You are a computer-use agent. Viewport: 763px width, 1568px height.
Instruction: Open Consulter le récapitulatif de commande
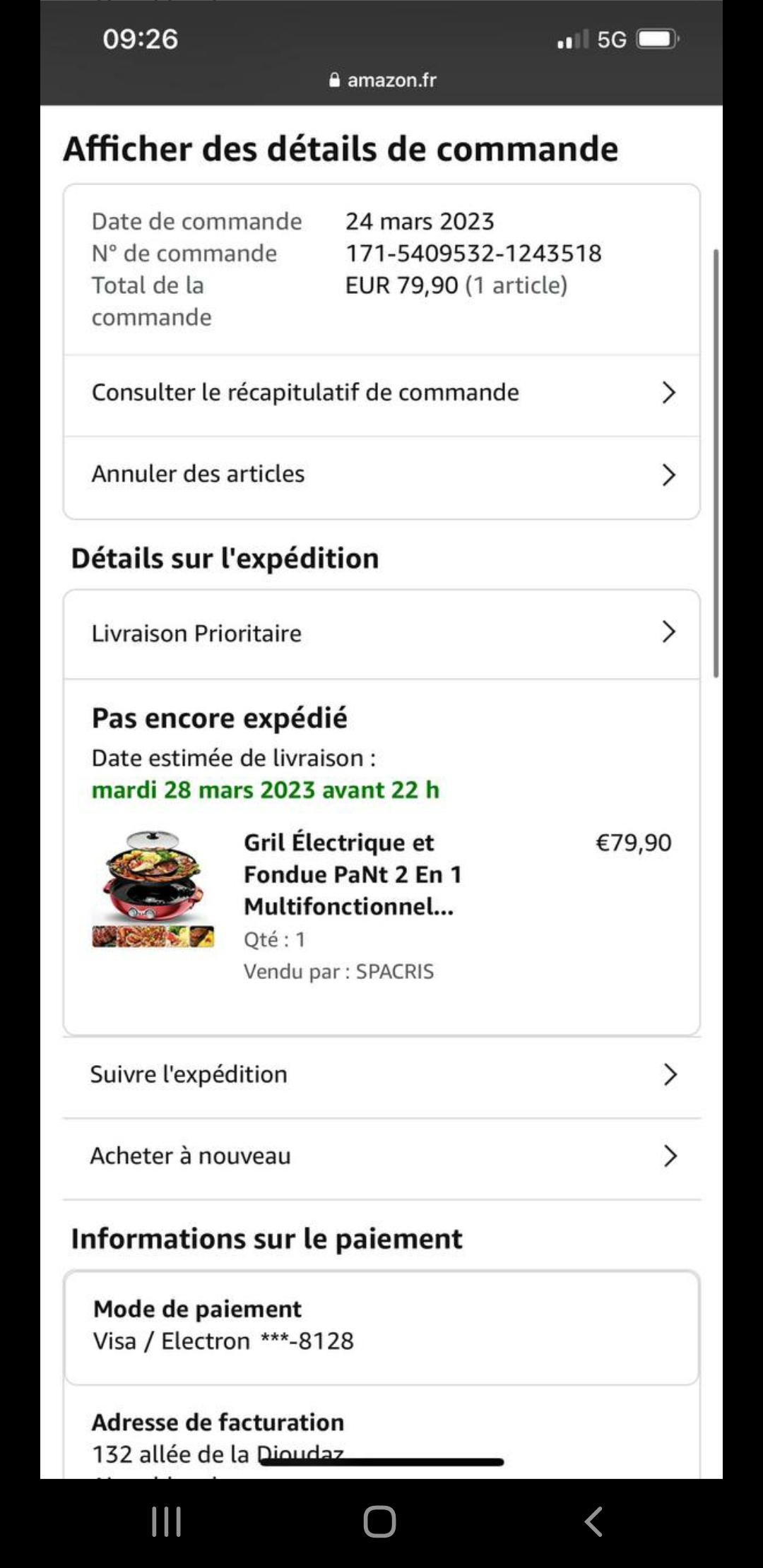tap(381, 393)
